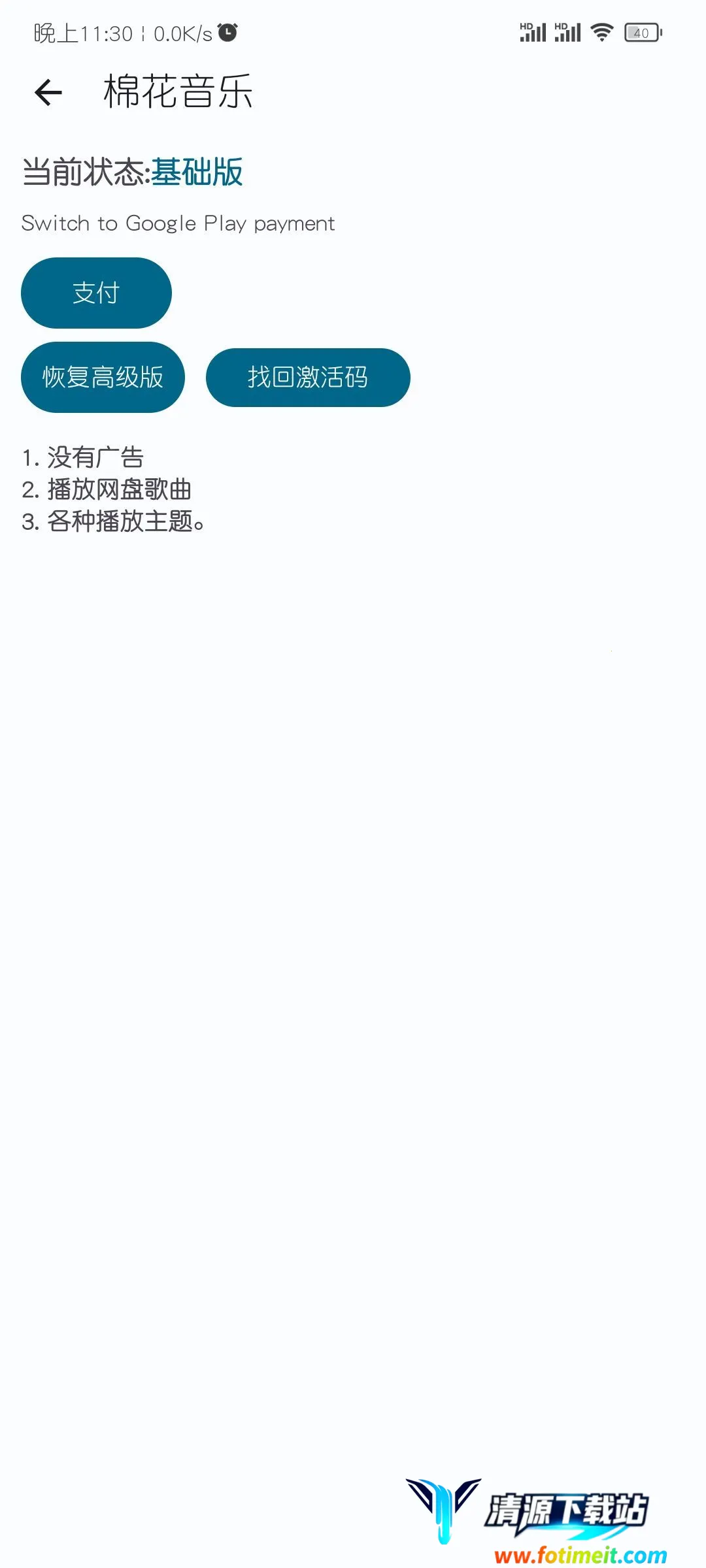The width and height of the screenshot is (706, 1568).
Task: Switch to Google Play payment
Action: [x=178, y=223]
